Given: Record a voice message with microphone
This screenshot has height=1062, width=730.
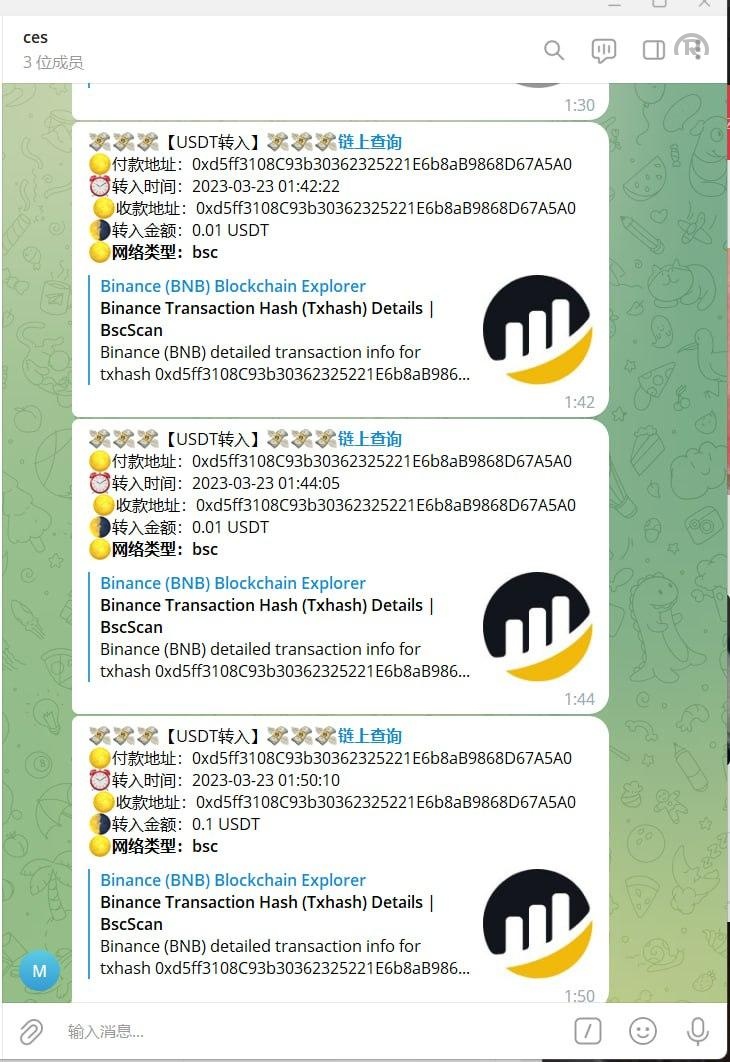Looking at the screenshot, I should point(697,1031).
